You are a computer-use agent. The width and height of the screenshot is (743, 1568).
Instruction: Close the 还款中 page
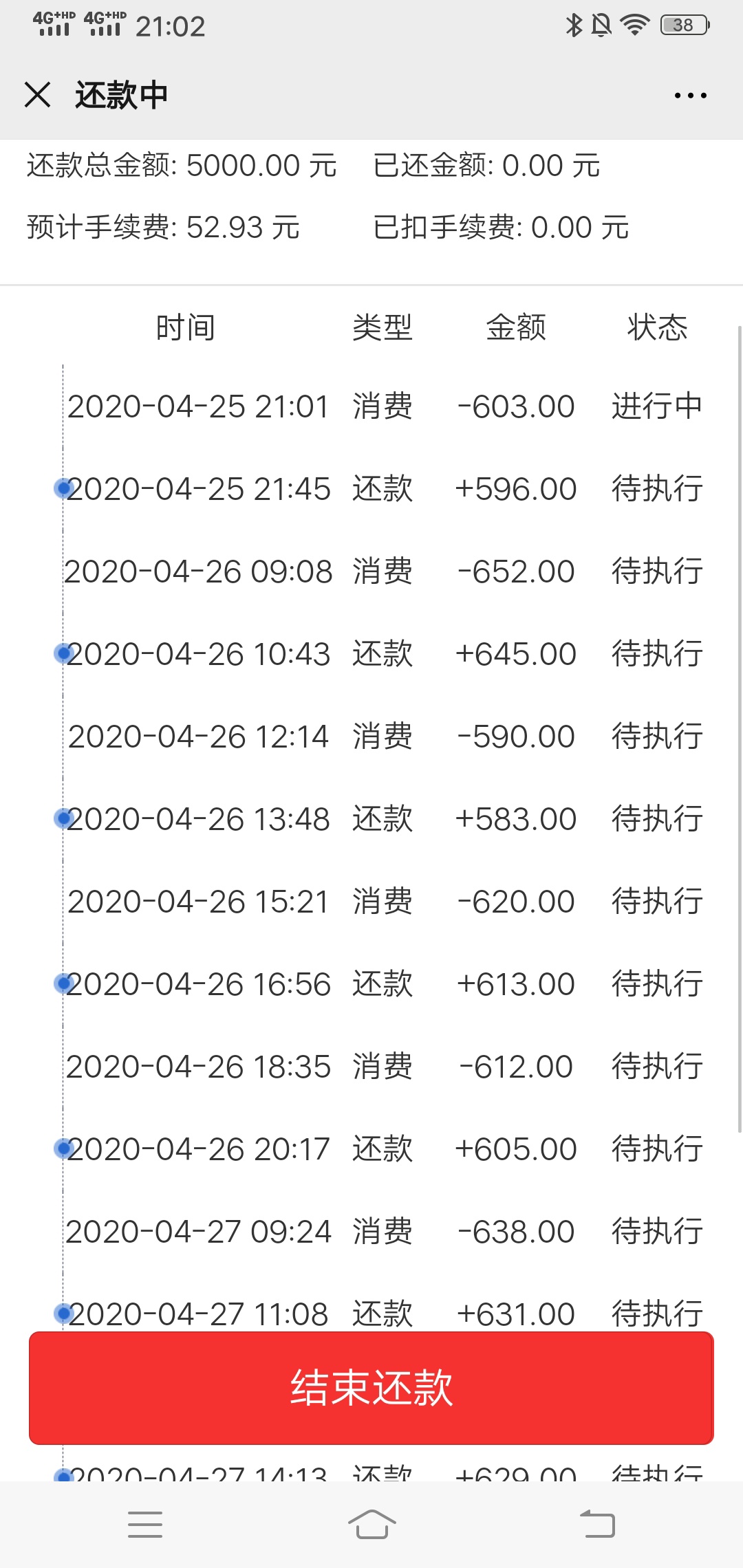click(37, 94)
